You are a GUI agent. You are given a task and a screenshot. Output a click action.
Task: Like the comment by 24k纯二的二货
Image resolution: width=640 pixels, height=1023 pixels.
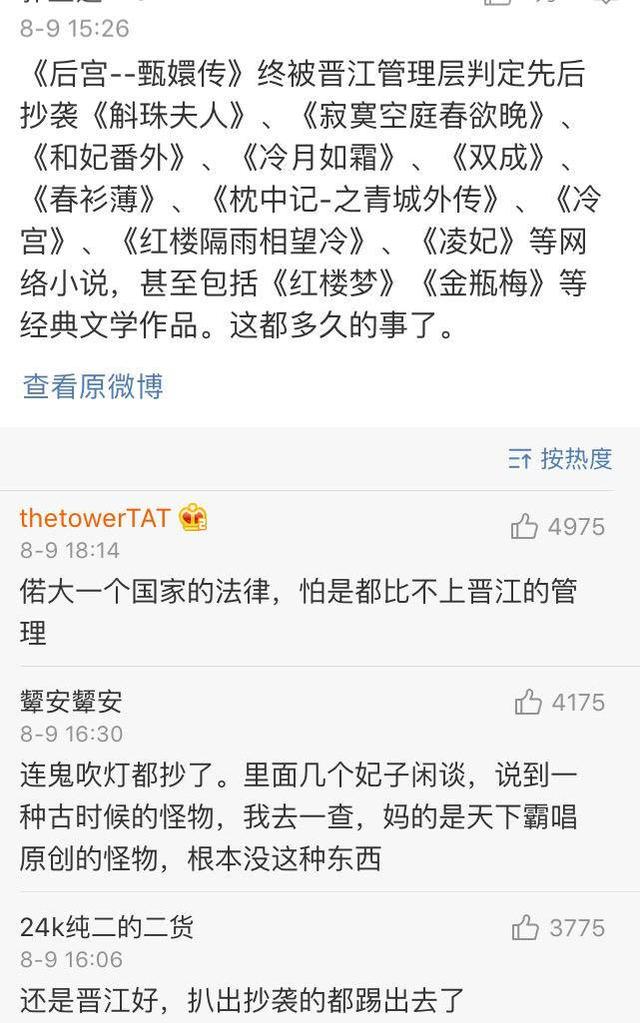[x=526, y=929]
